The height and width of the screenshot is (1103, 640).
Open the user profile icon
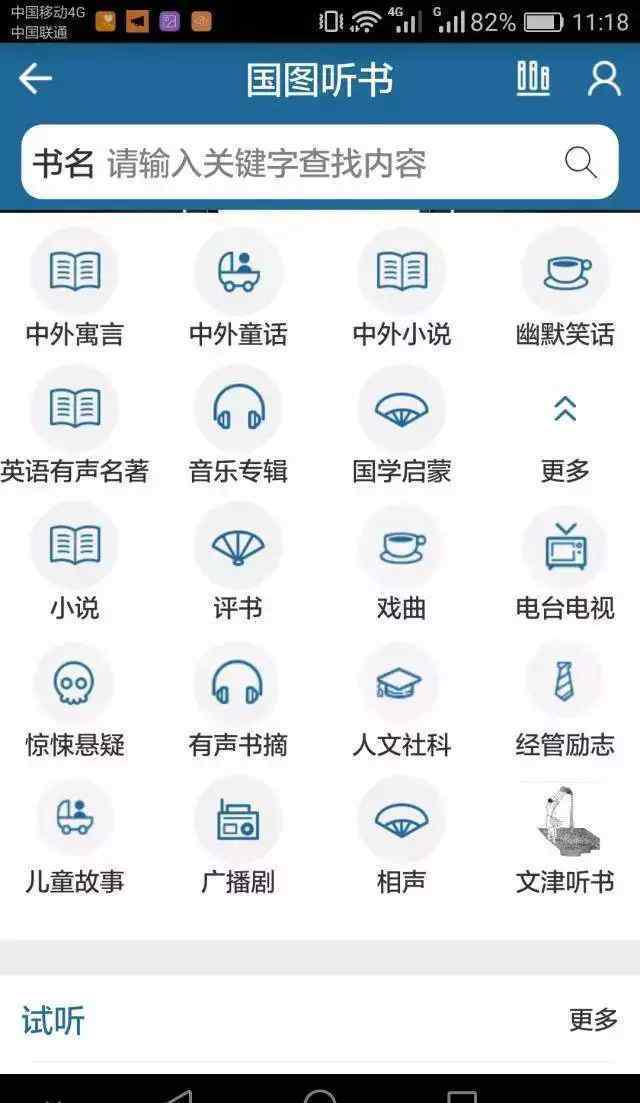pos(604,78)
